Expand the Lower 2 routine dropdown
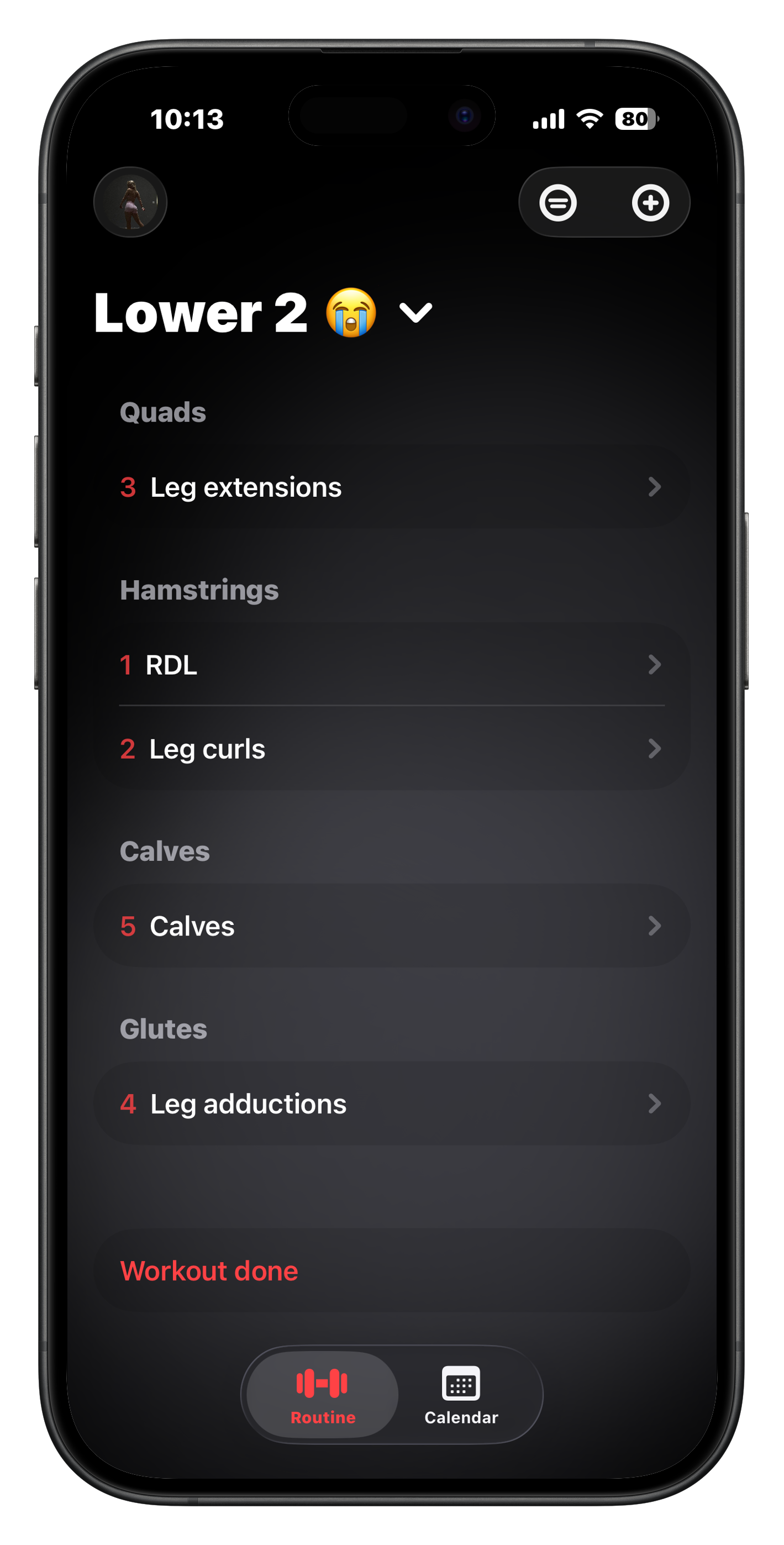 (415, 312)
